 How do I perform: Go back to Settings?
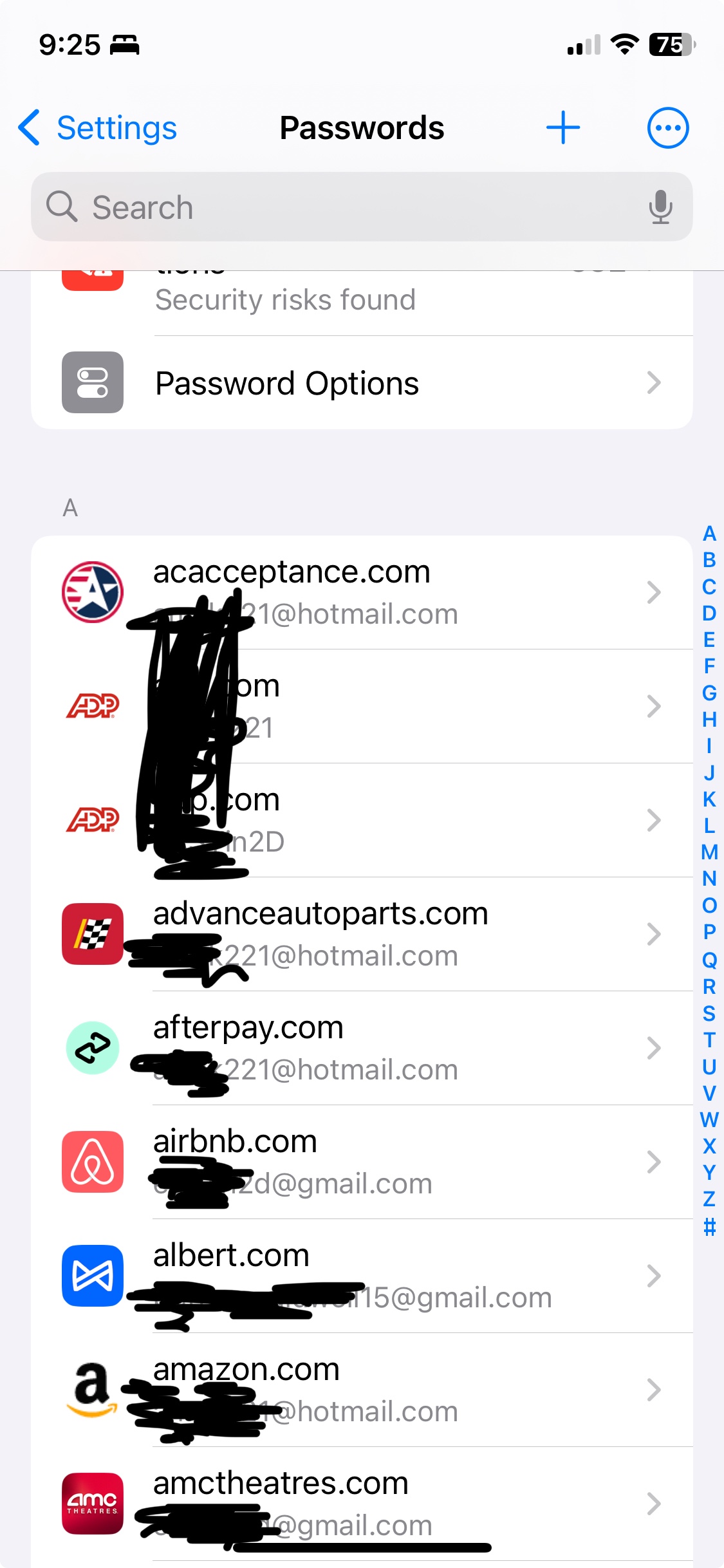(x=97, y=128)
